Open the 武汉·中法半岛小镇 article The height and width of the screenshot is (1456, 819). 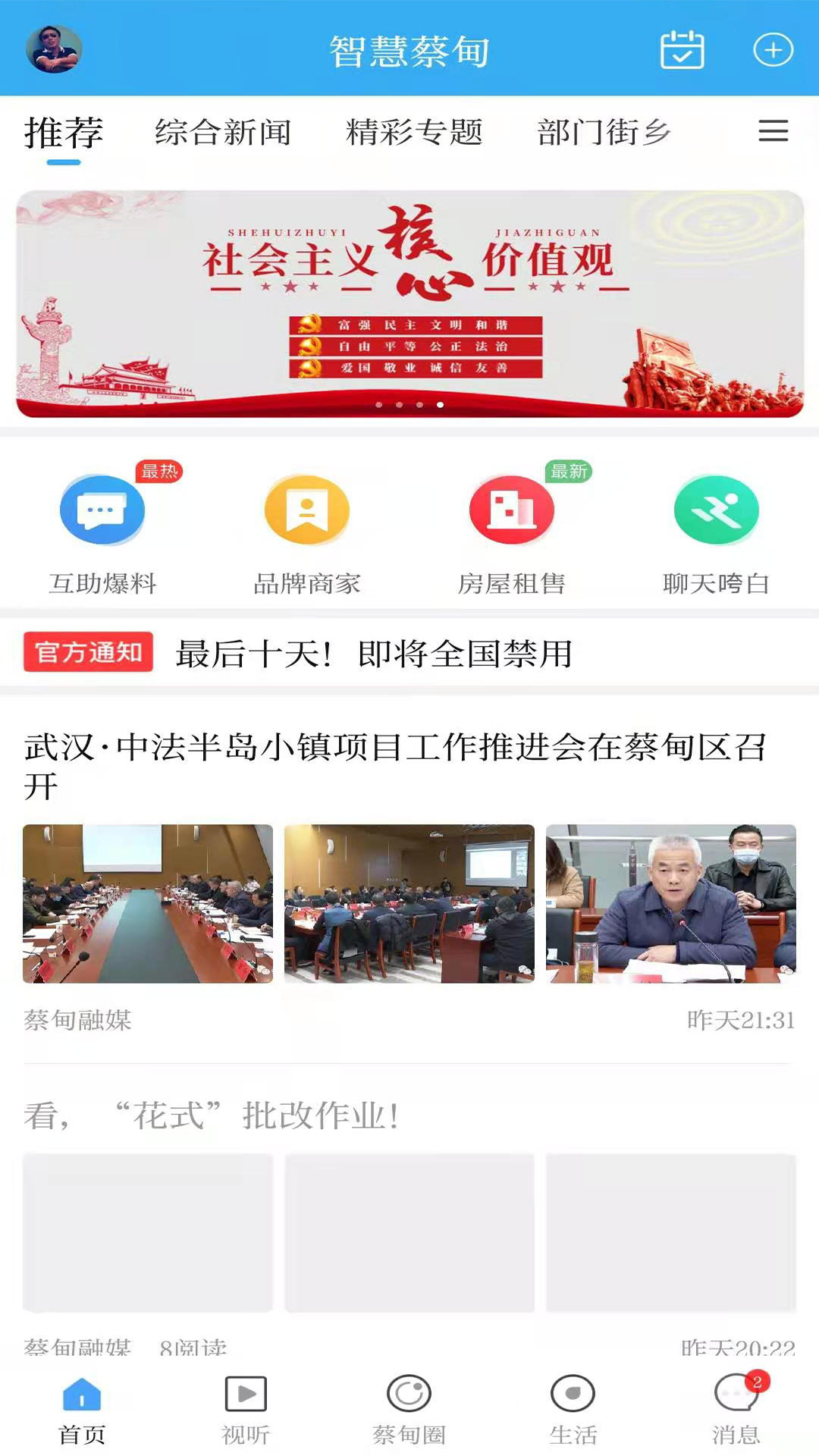tap(394, 766)
